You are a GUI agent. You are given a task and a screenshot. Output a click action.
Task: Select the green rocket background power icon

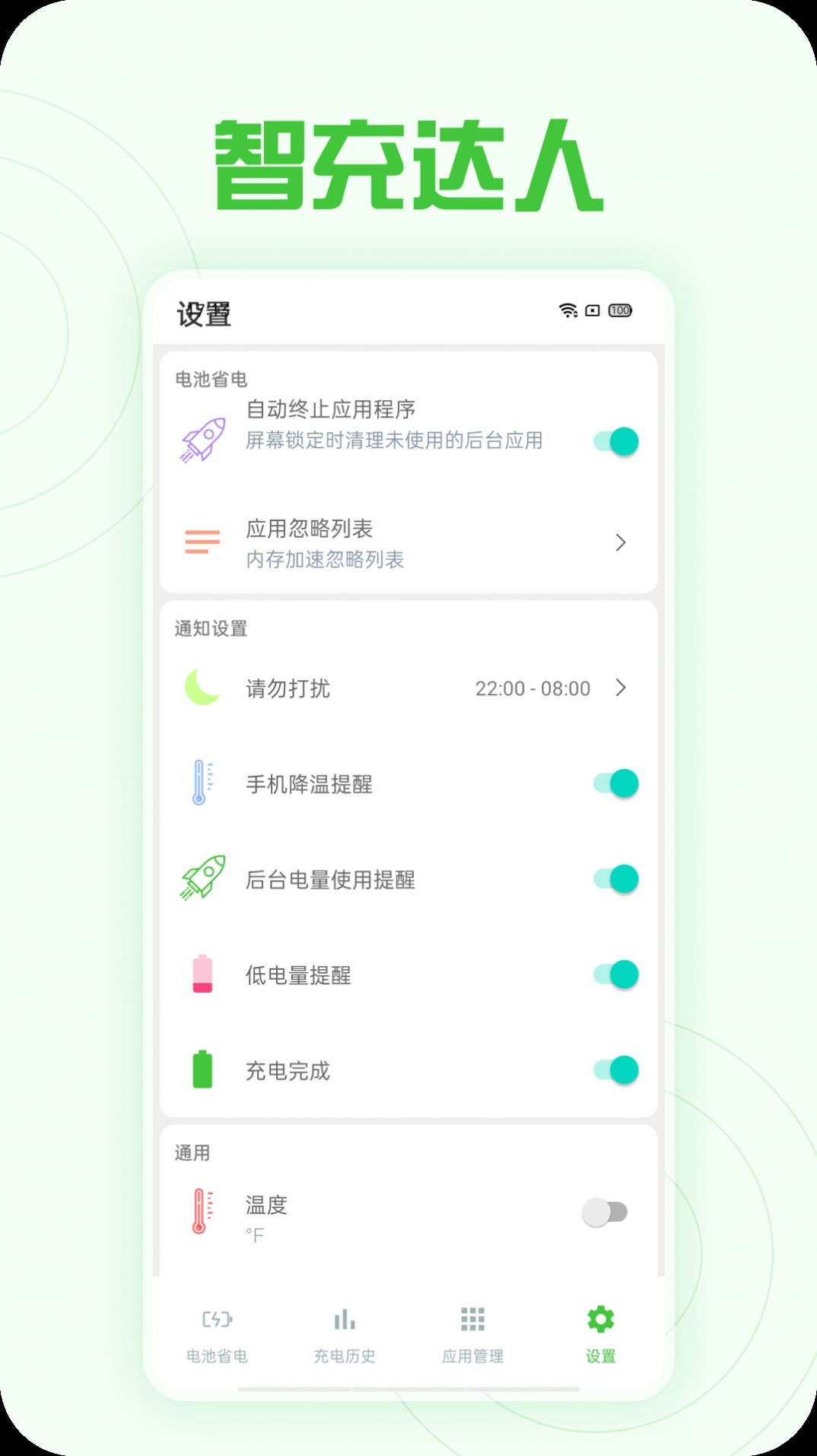(x=200, y=880)
